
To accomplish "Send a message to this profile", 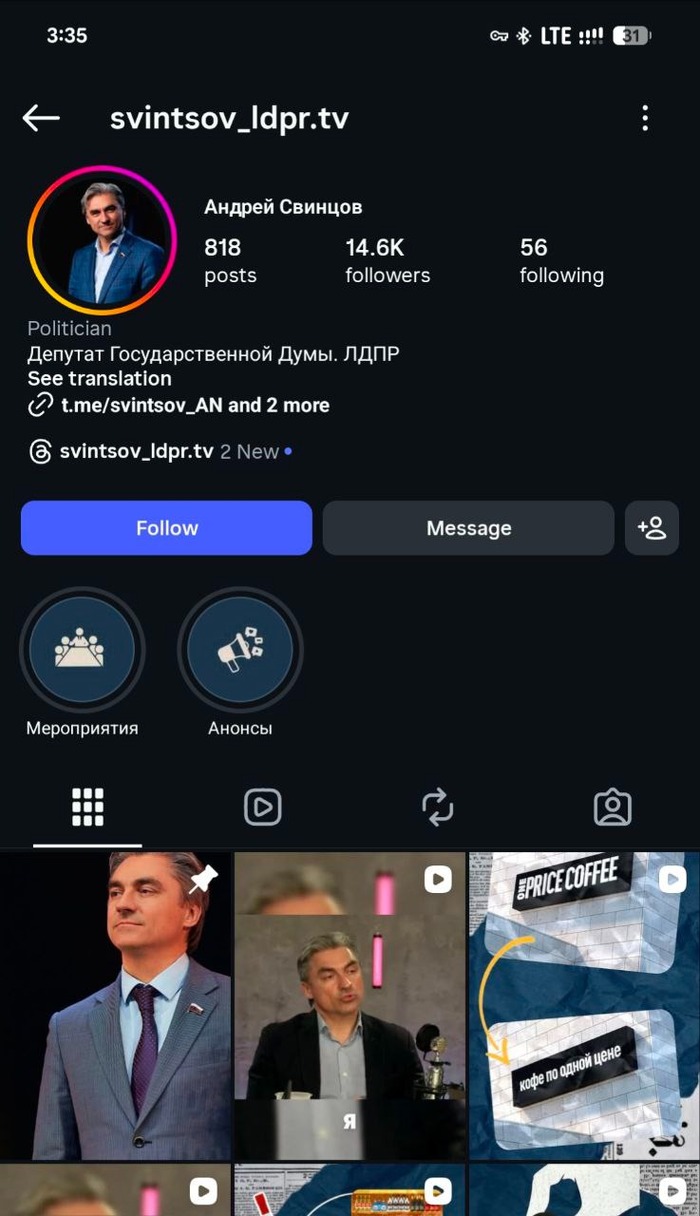I will coord(468,528).
